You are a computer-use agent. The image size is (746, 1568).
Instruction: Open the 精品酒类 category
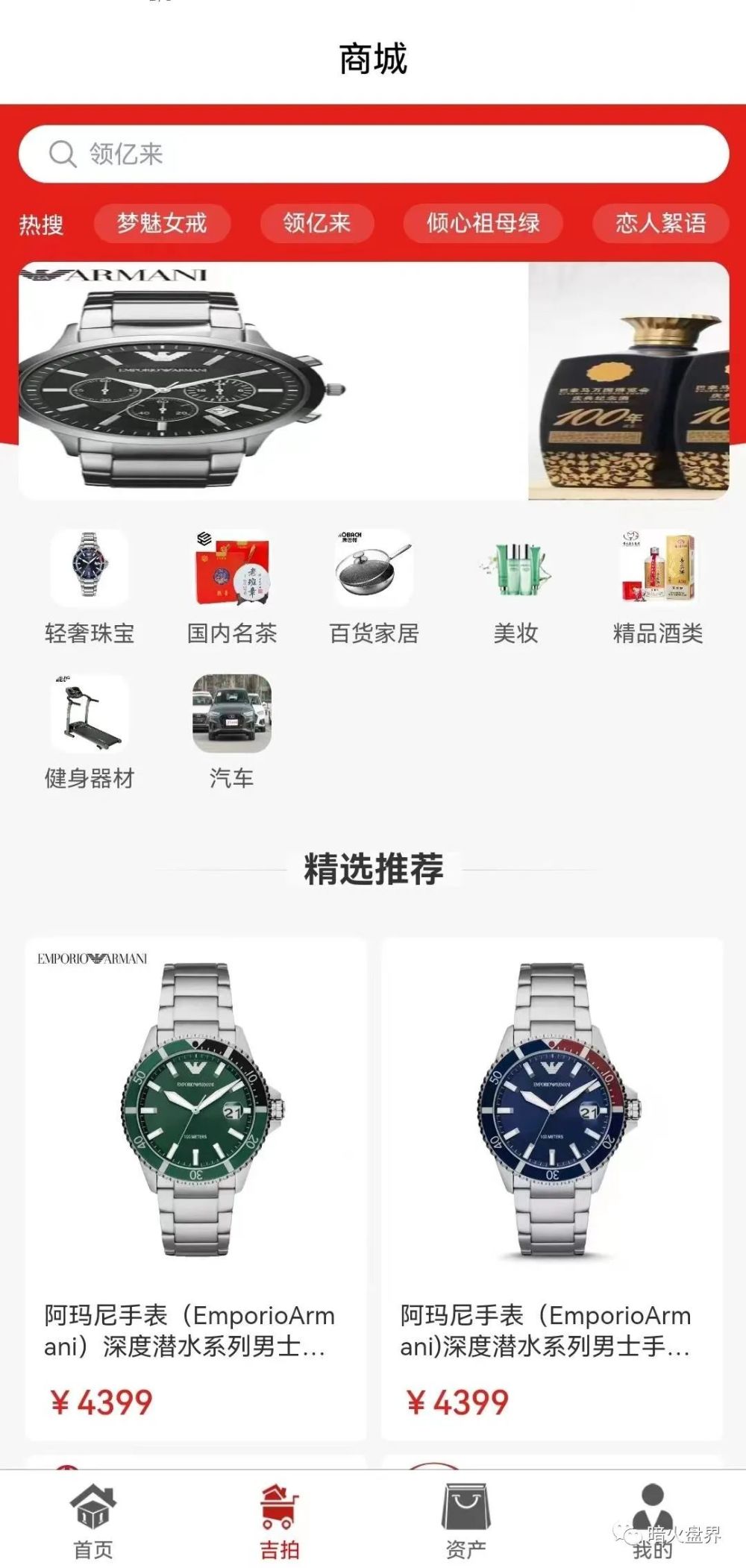pyautogui.click(x=657, y=586)
